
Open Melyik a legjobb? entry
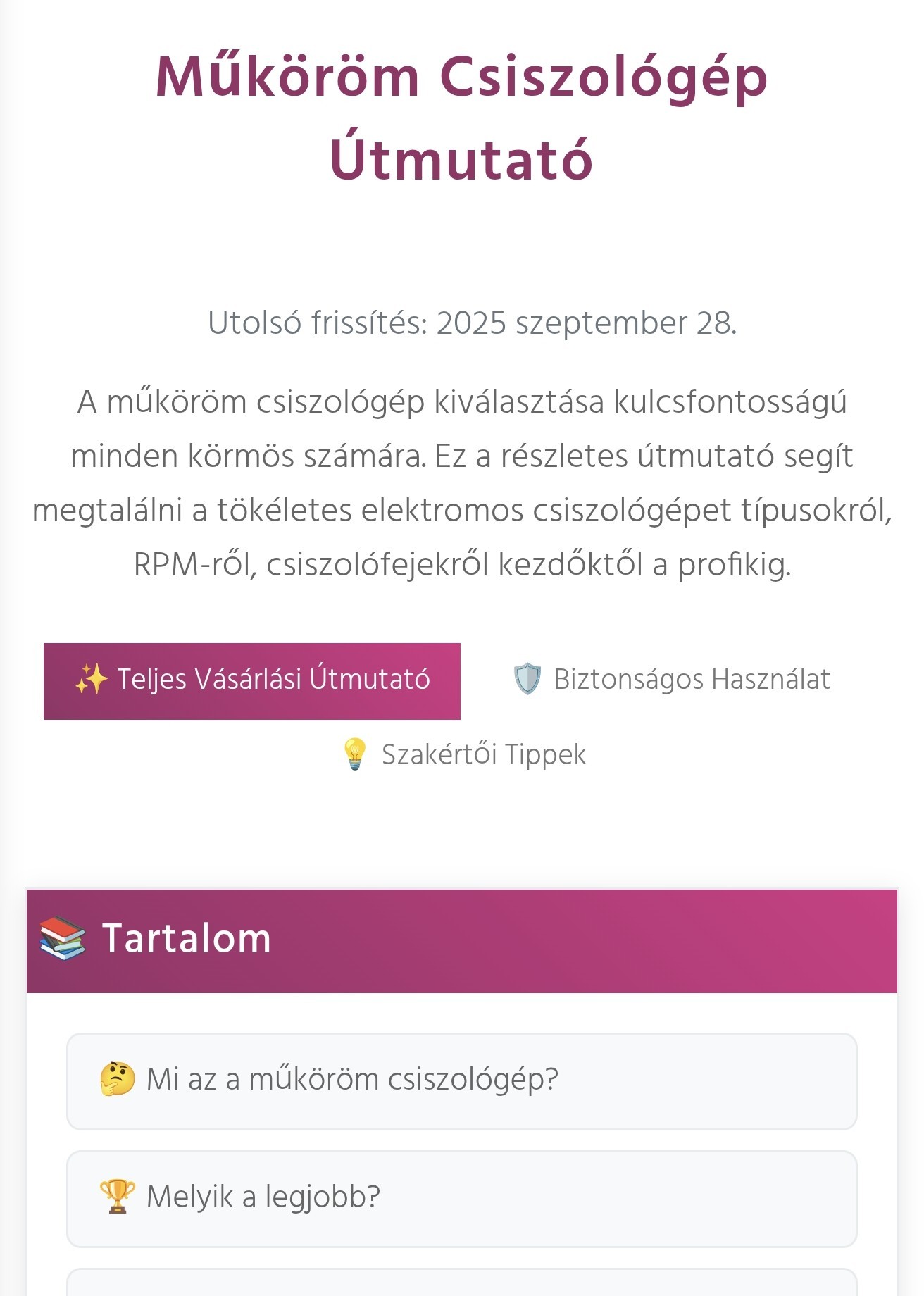(x=461, y=1197)
